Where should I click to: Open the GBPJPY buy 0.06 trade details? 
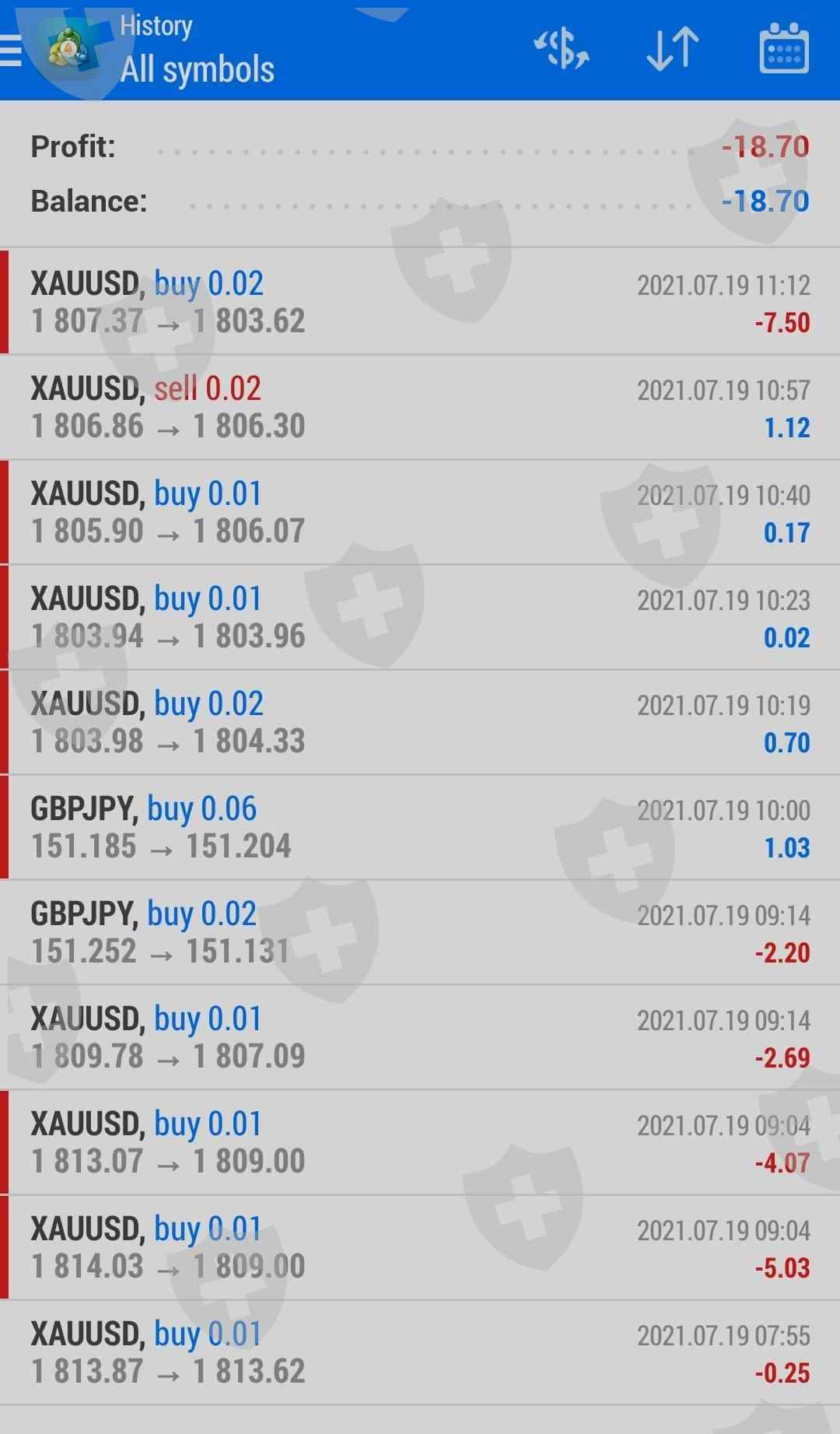(x=420, y=827)
